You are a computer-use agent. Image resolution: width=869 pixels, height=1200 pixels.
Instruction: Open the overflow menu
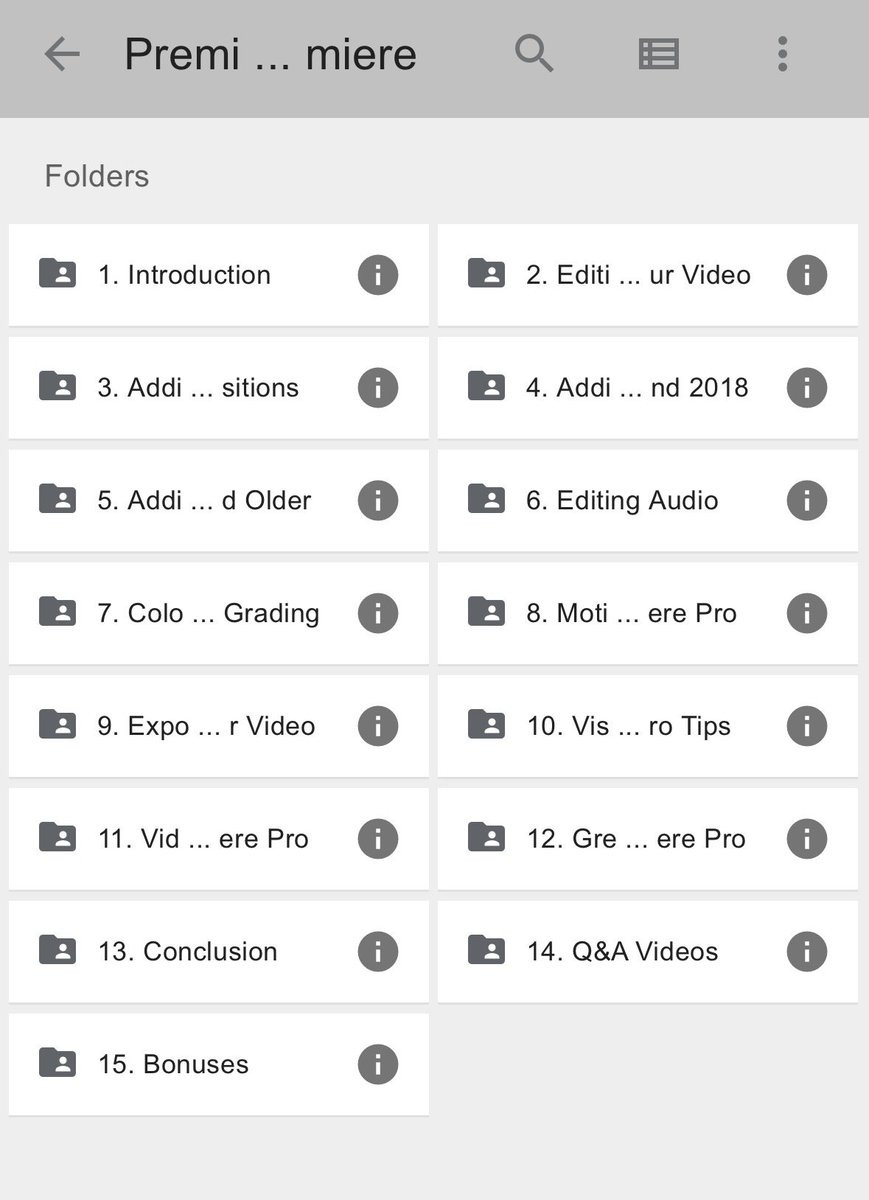tap(782, 54)
